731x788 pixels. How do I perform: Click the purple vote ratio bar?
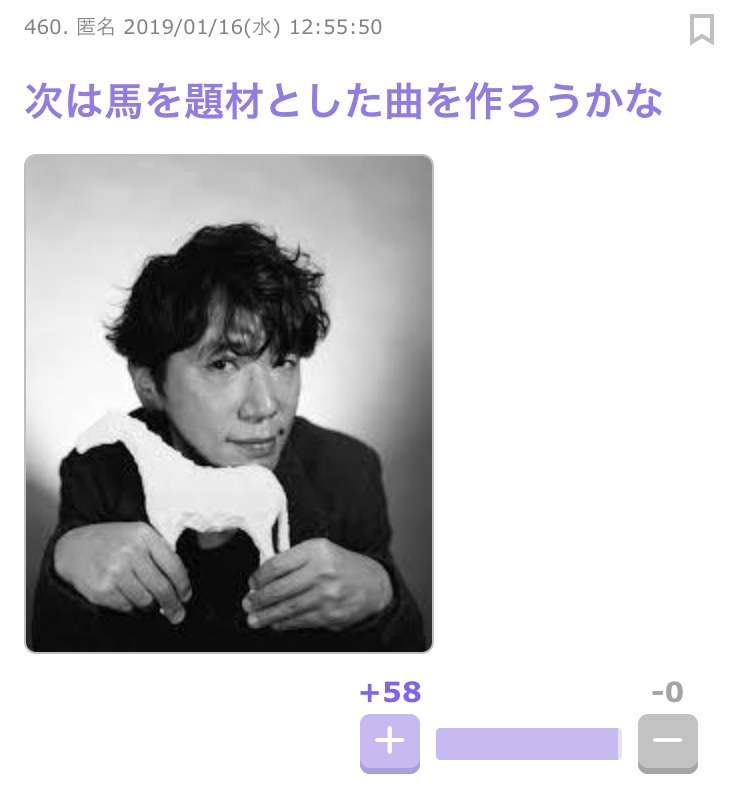coord(529,743)
